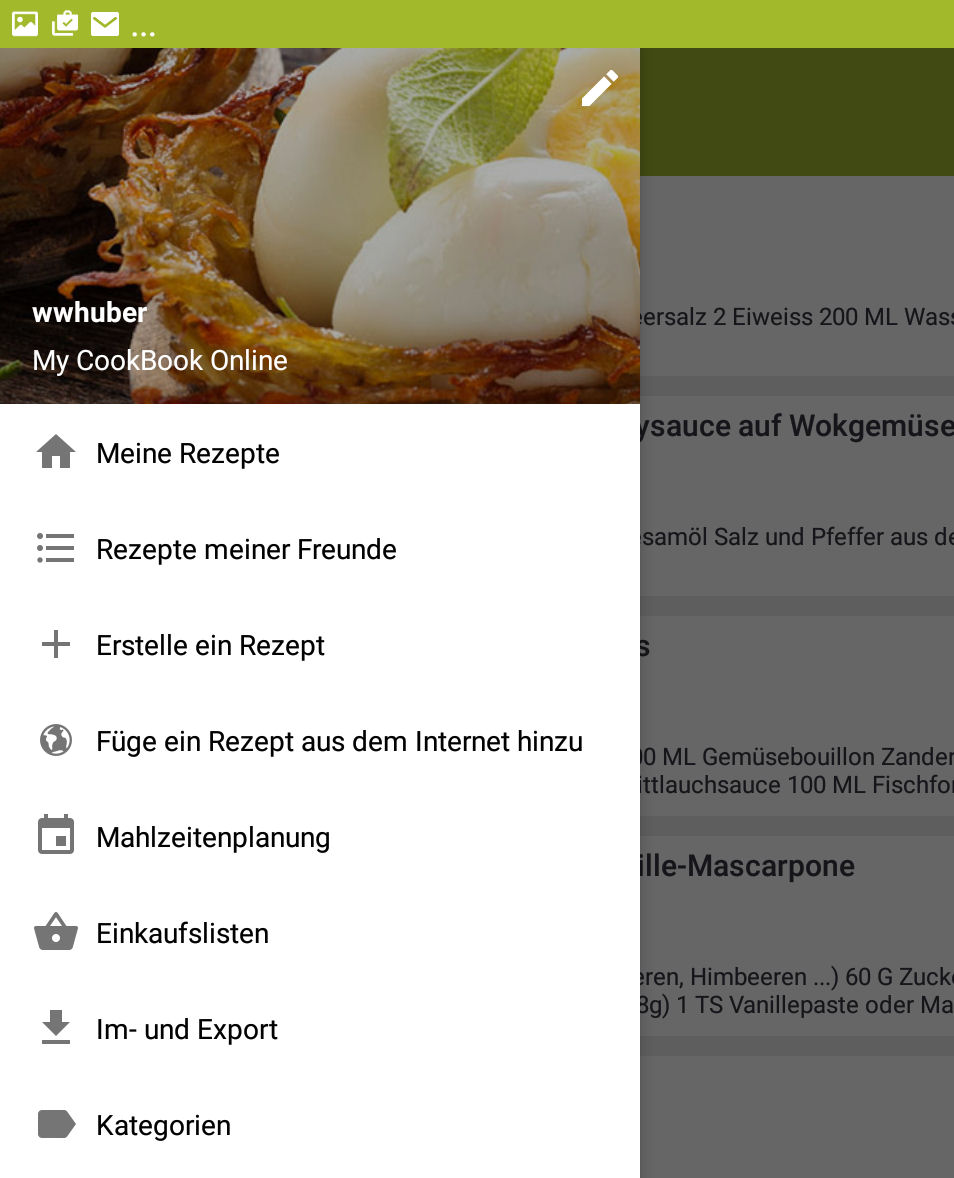
Task: Open Meine Rezepte
Action: (188, 454)
